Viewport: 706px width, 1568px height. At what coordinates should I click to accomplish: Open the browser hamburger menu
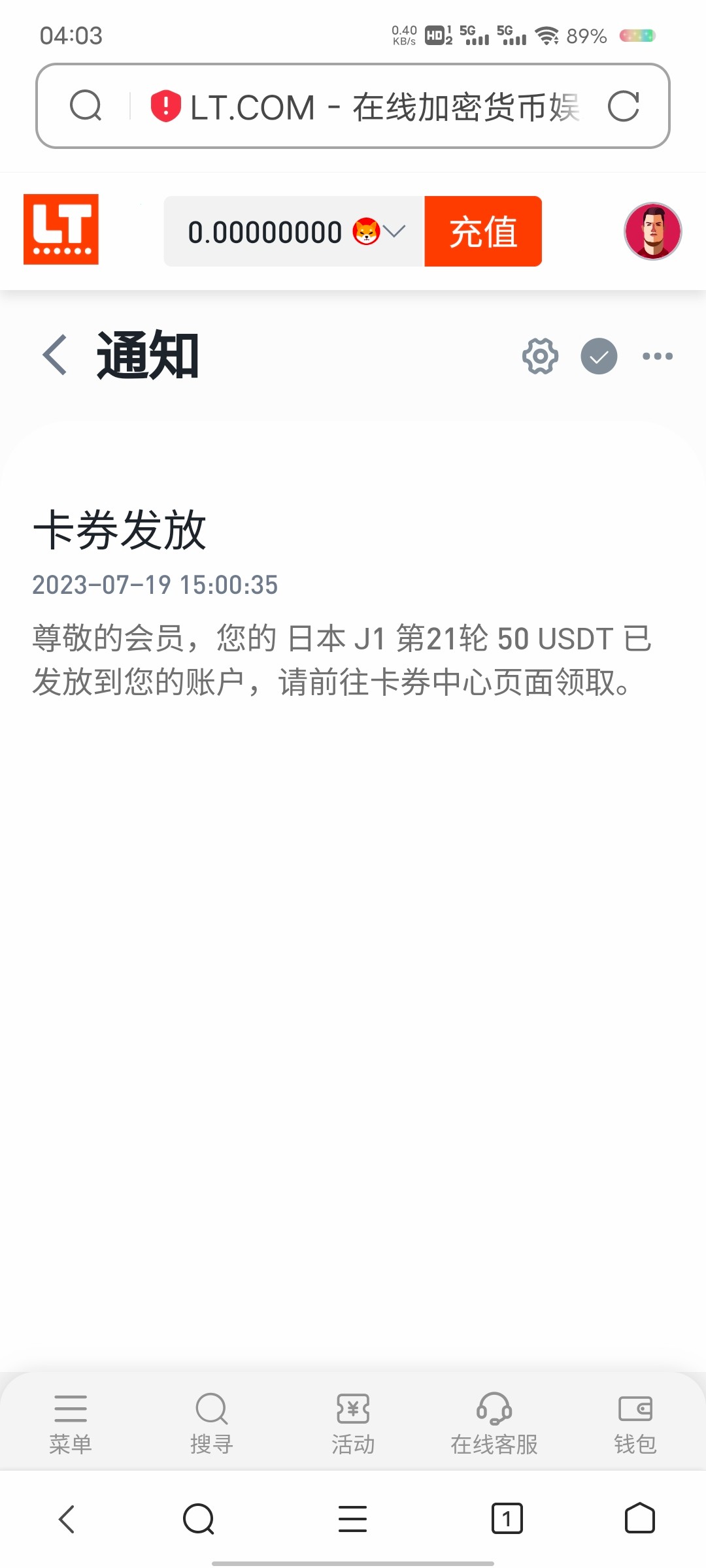point(352,1518)
